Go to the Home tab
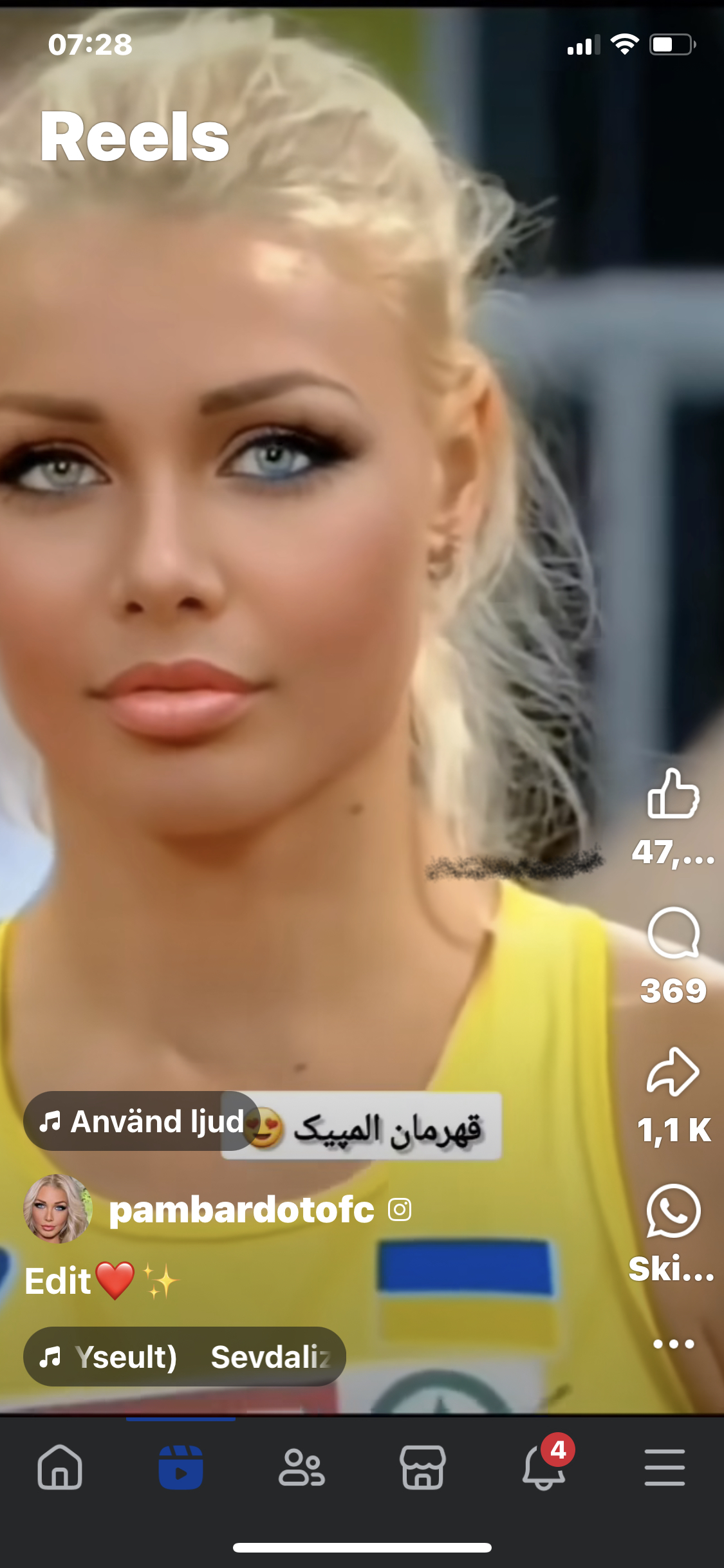Viewport: 724px width, 1568px height. tap(60, 1468)
